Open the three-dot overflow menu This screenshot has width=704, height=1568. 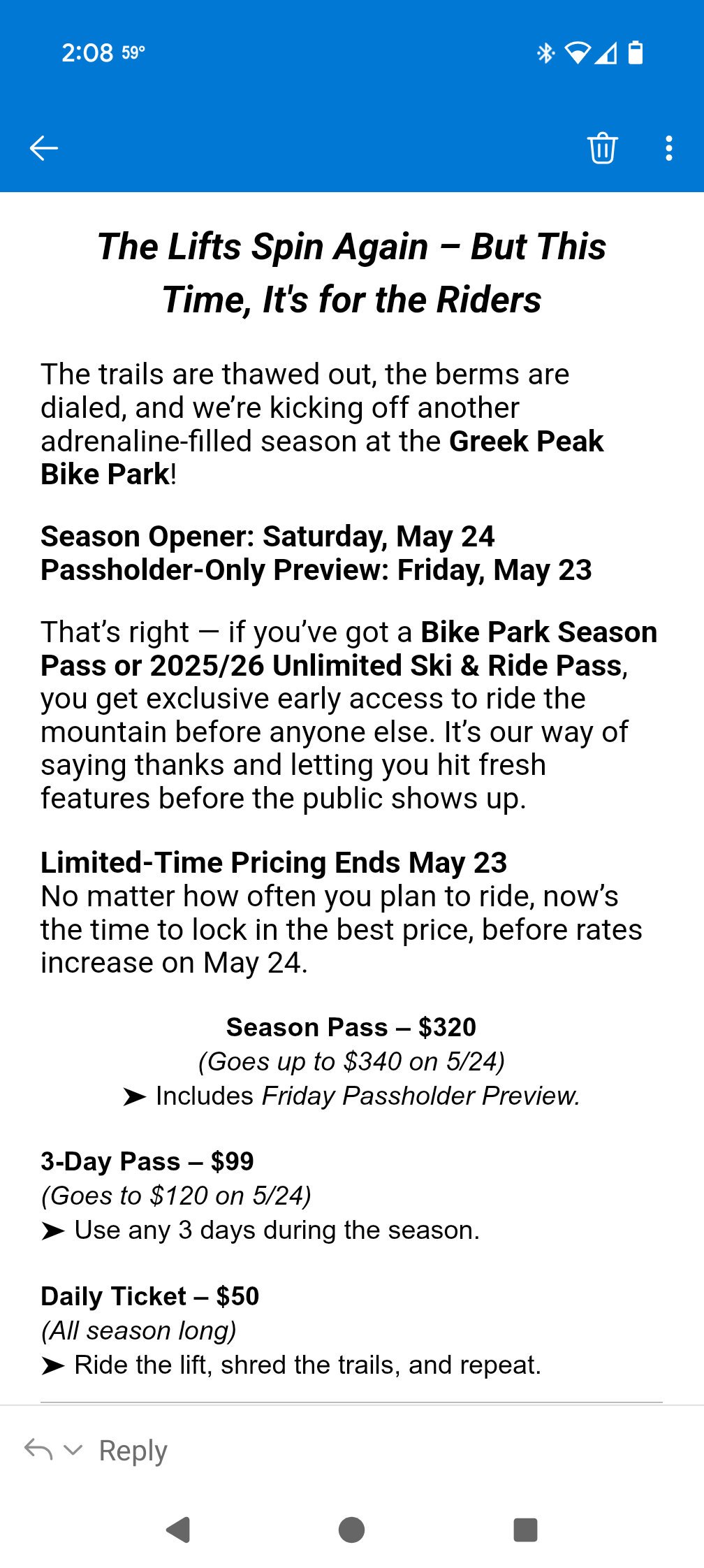[x=669, y=148]
